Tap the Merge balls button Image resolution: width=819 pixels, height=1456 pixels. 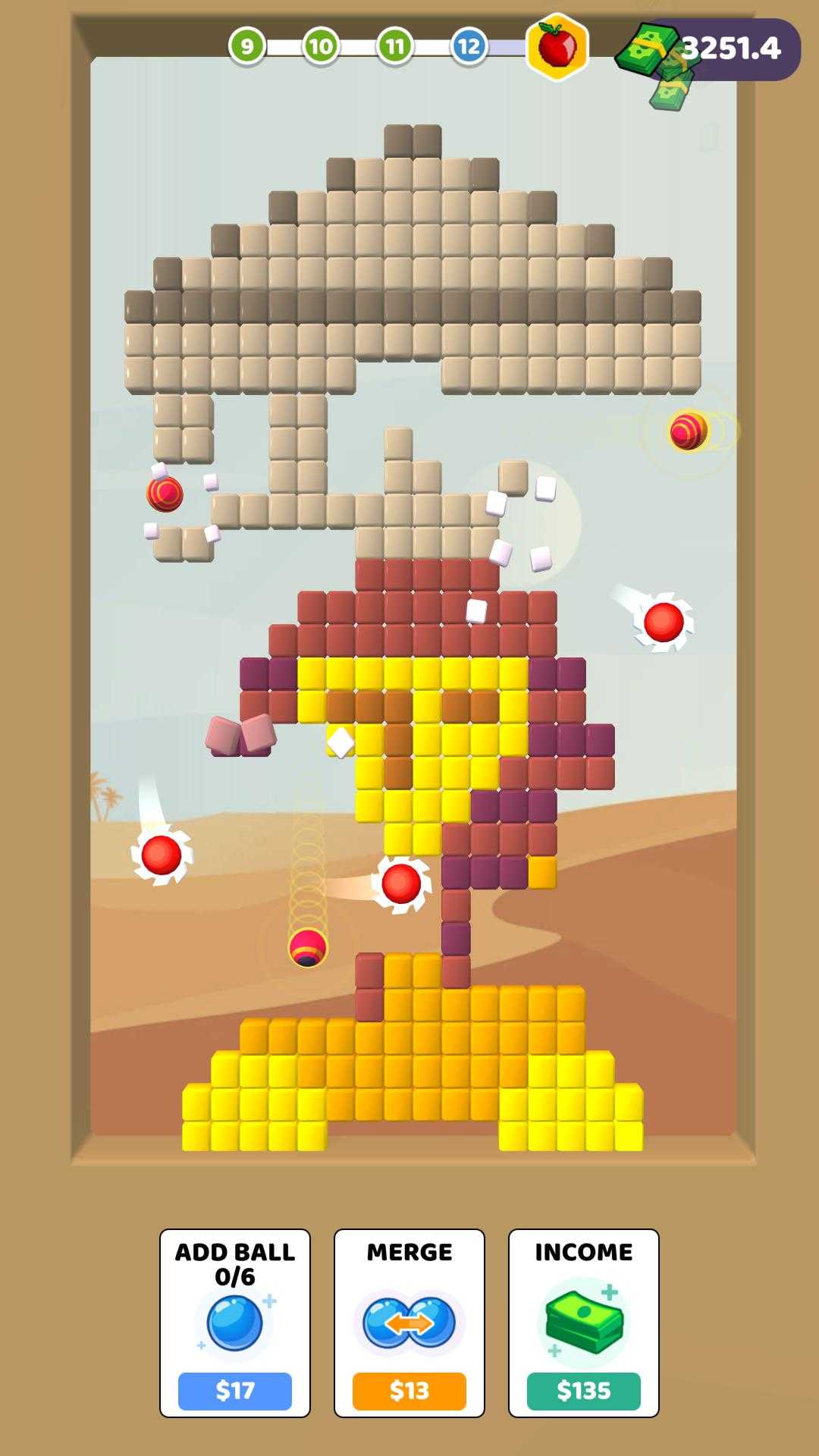pyautogui.click(x=409, y=1389)
